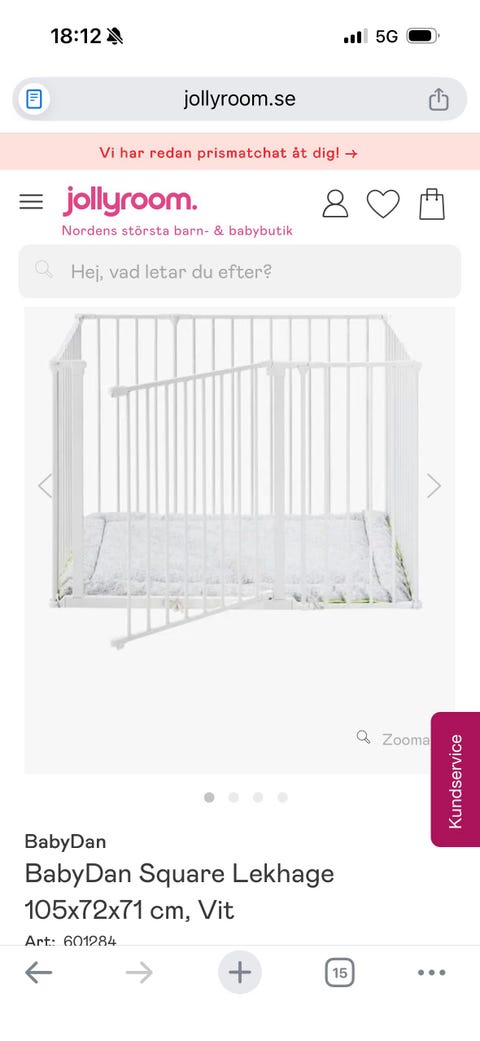The height and width of the screenshot is (1041, 480).
Task: Open the BabyDan brand link
Action: (x=65, y=842)
